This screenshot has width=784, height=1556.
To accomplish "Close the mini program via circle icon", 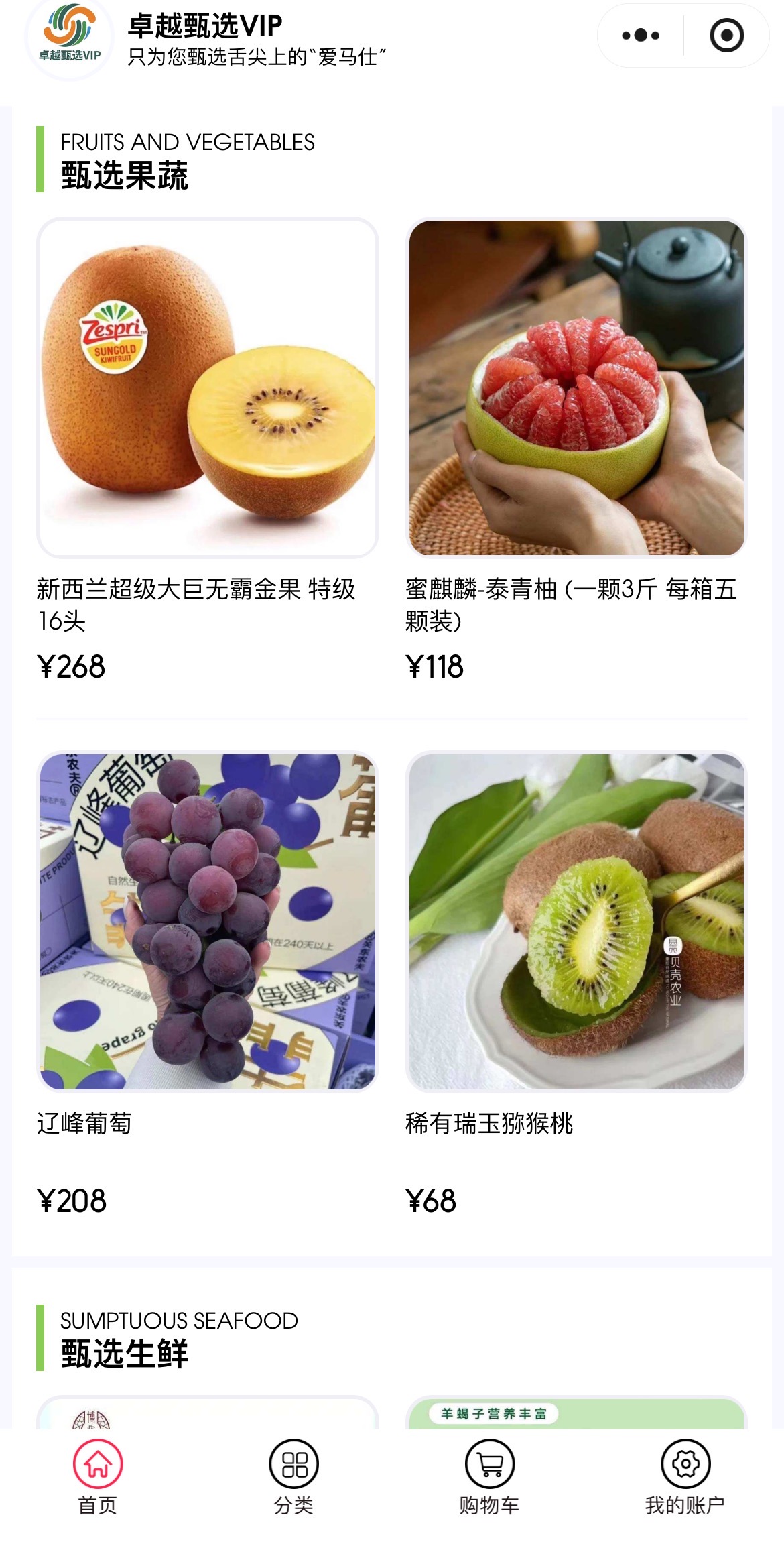I will 726,36.
